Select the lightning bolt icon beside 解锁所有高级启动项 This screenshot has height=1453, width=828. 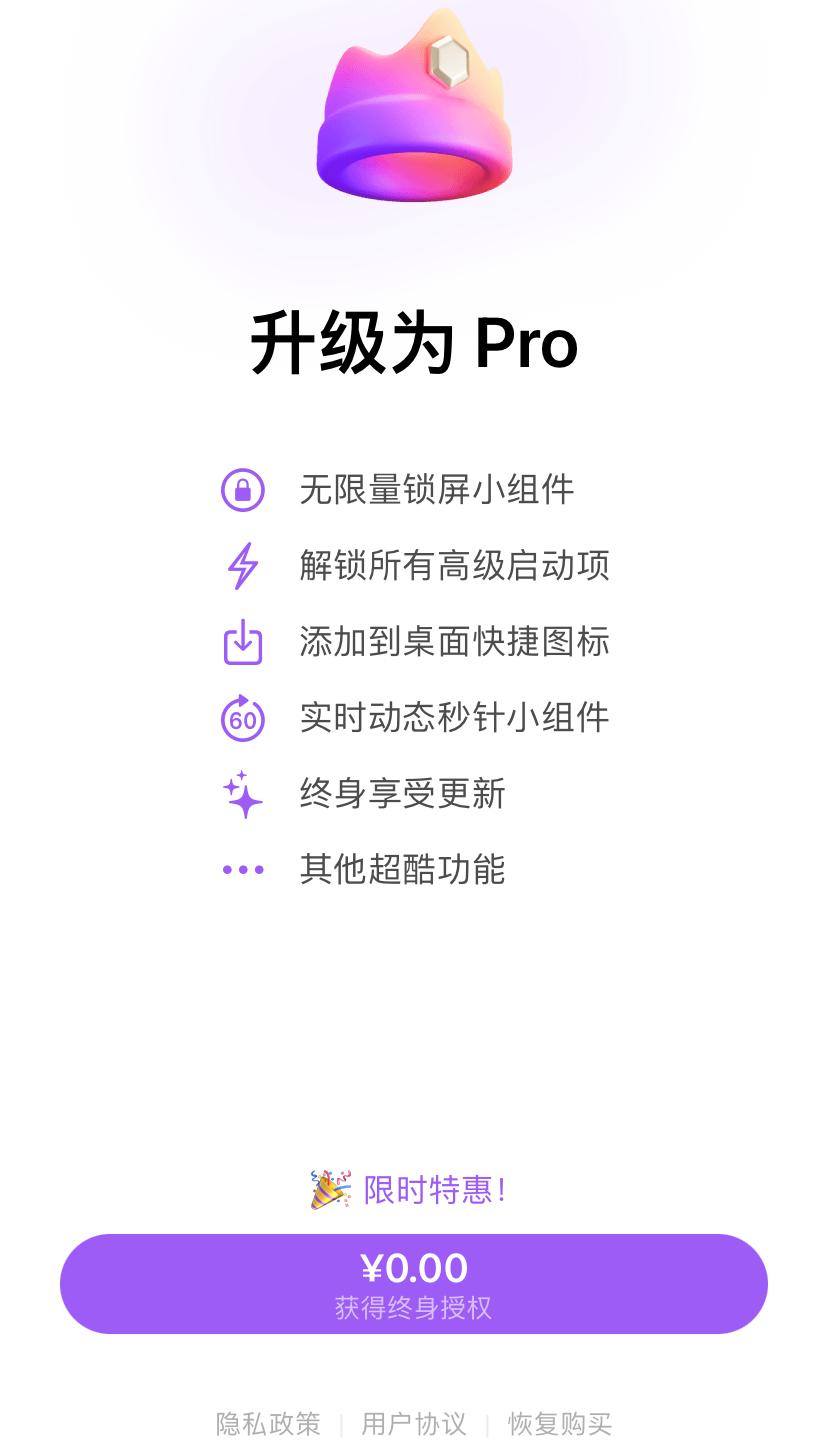pos(241,567)
